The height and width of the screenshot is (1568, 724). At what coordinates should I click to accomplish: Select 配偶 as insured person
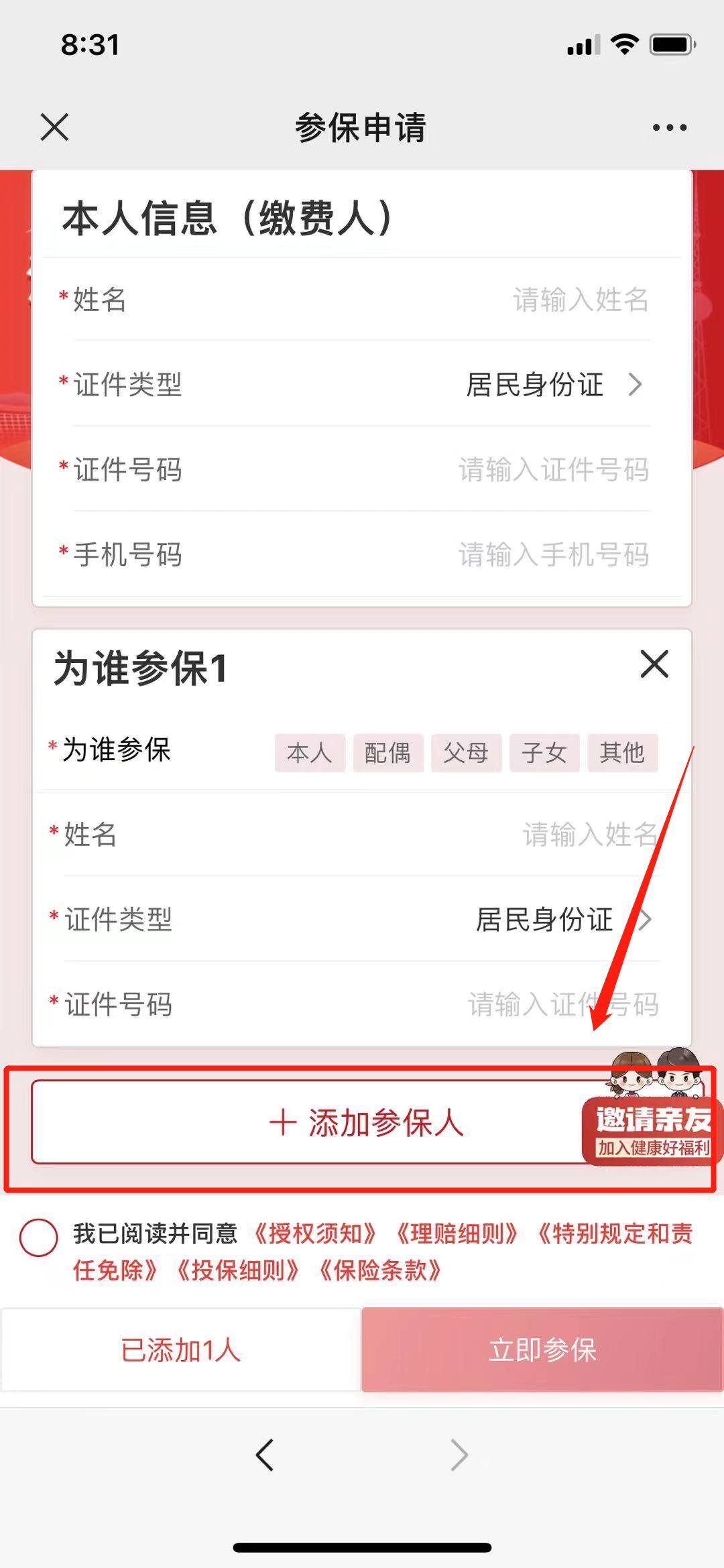point(387,753)
